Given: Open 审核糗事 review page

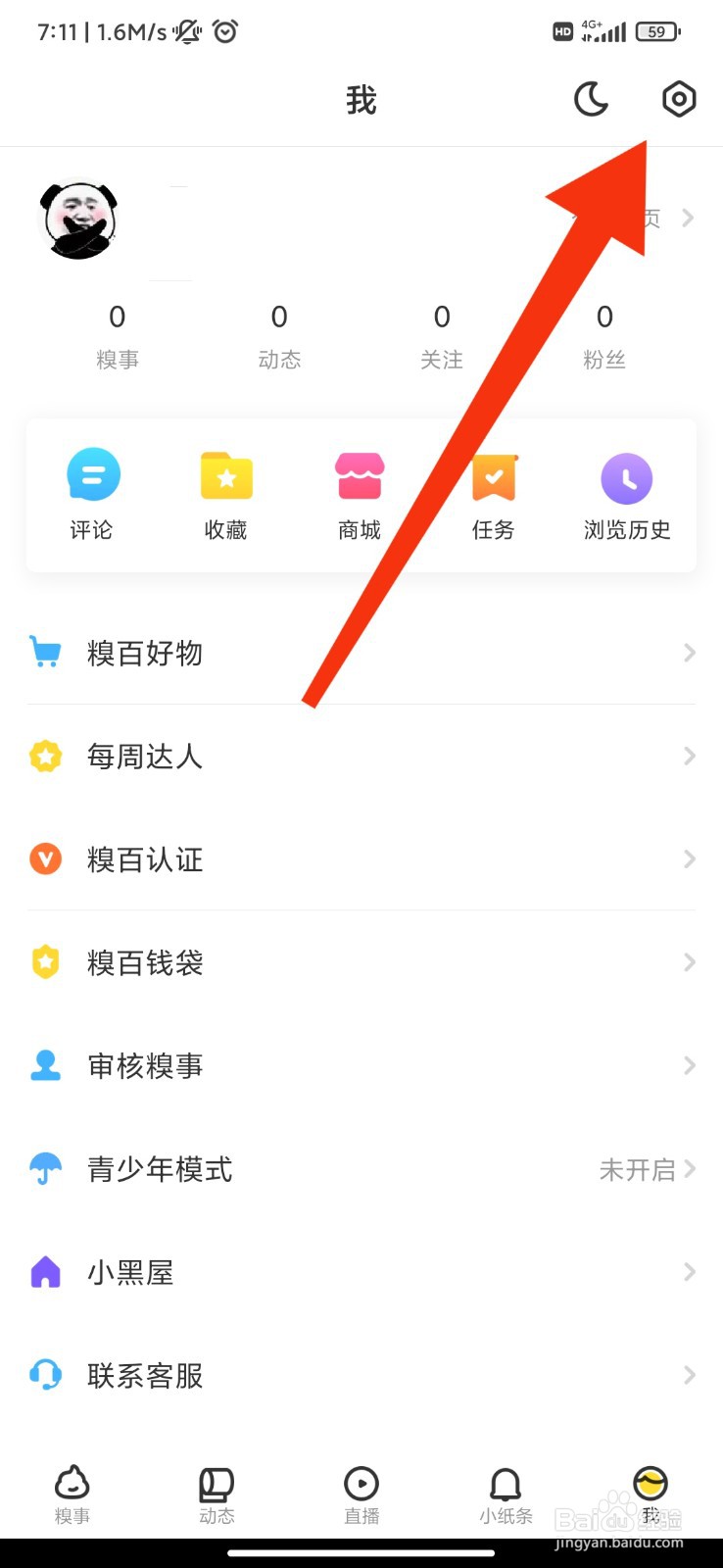Looking at the screenshot, I should coord(144,1065).
